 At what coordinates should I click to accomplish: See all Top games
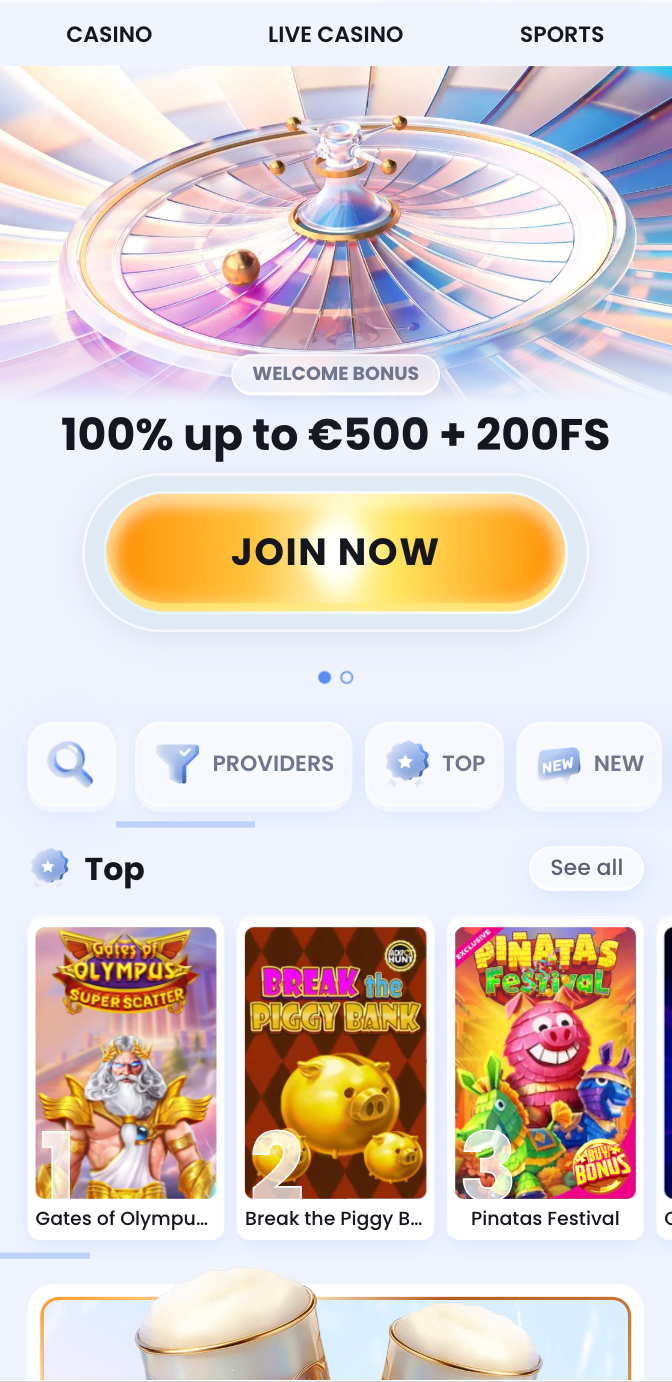(586, 868)
